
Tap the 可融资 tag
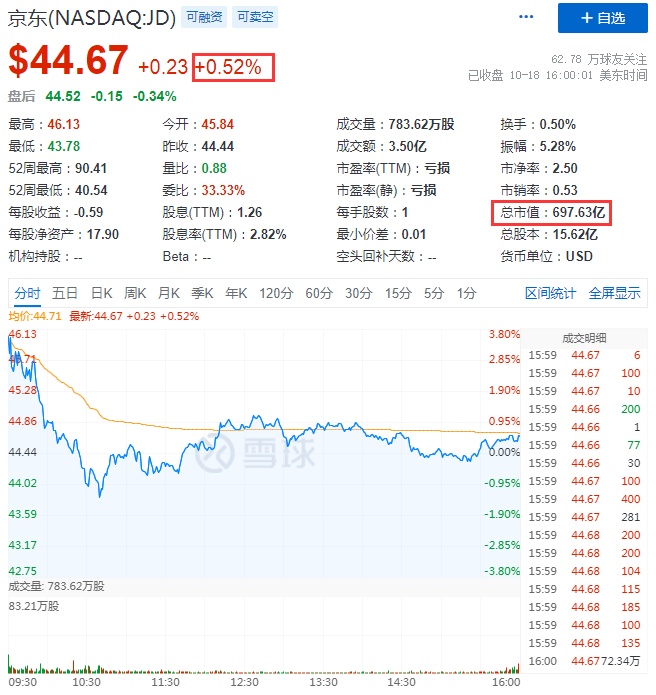[x=206, y=18]
